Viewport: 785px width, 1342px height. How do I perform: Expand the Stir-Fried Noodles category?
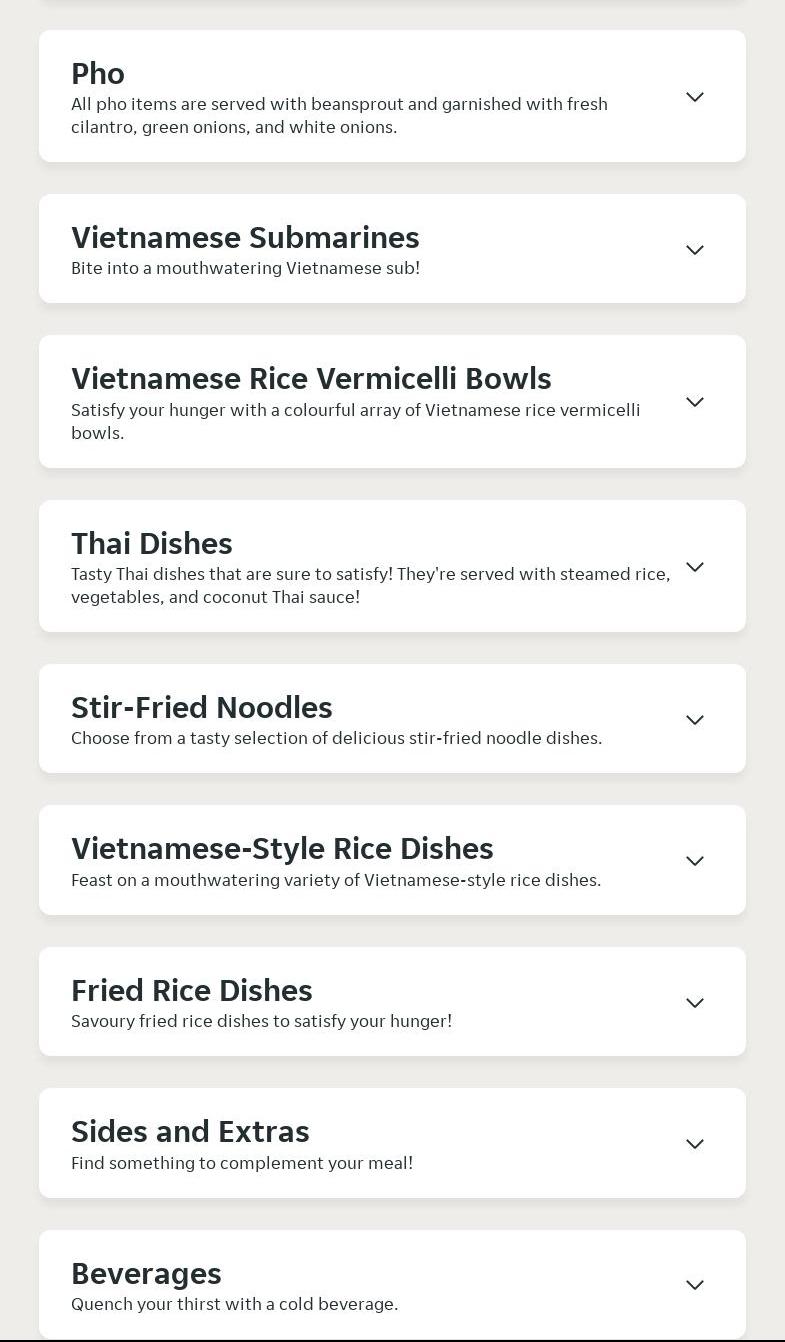(x=694, y=720)
